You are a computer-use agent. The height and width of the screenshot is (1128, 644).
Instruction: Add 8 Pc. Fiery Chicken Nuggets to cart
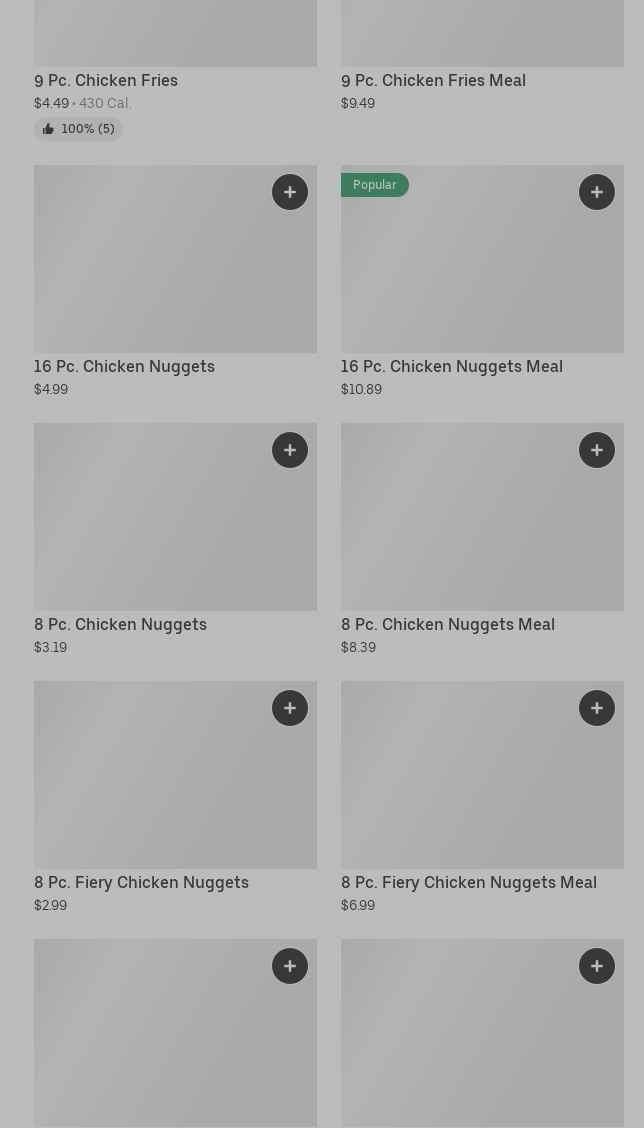pos(290,708)
